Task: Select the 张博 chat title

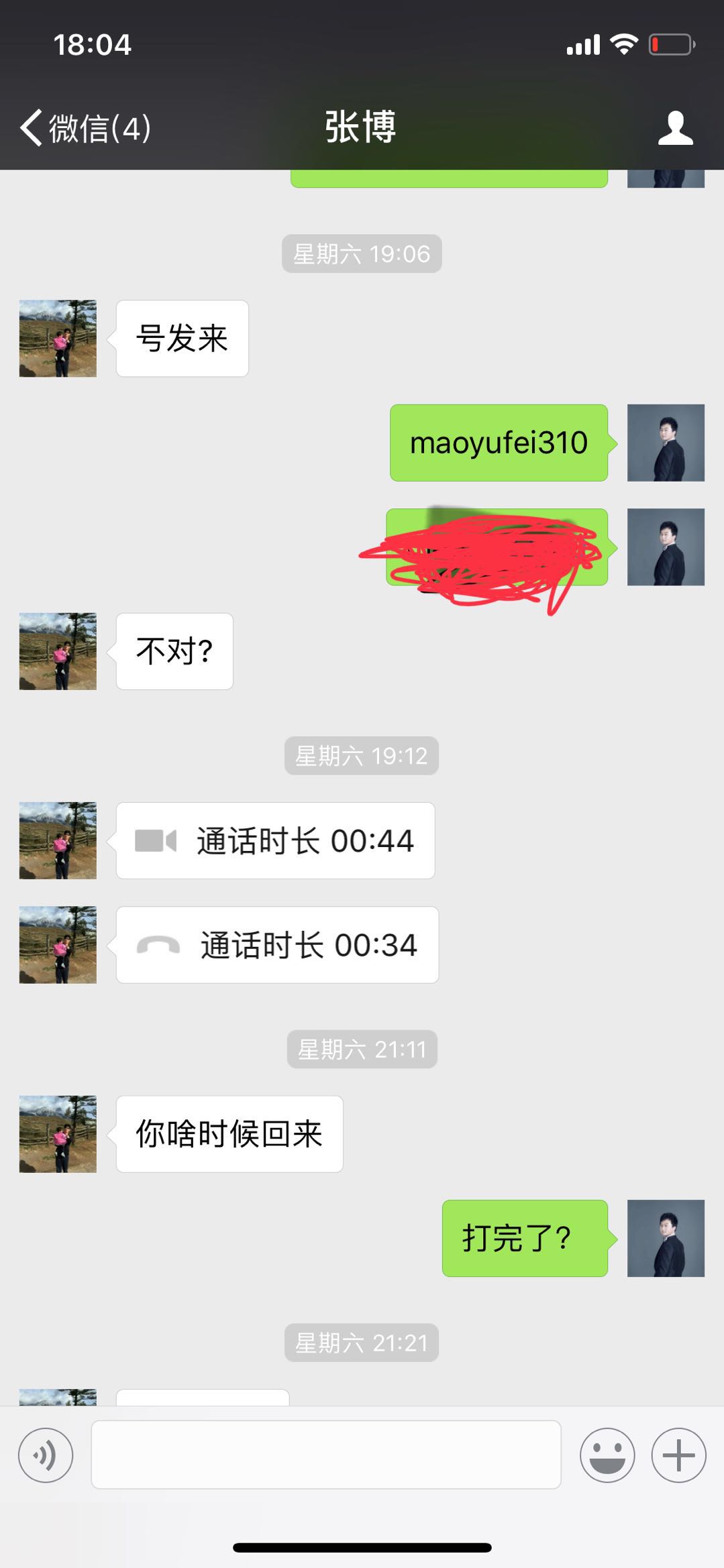Action: (x=360, y=127)
